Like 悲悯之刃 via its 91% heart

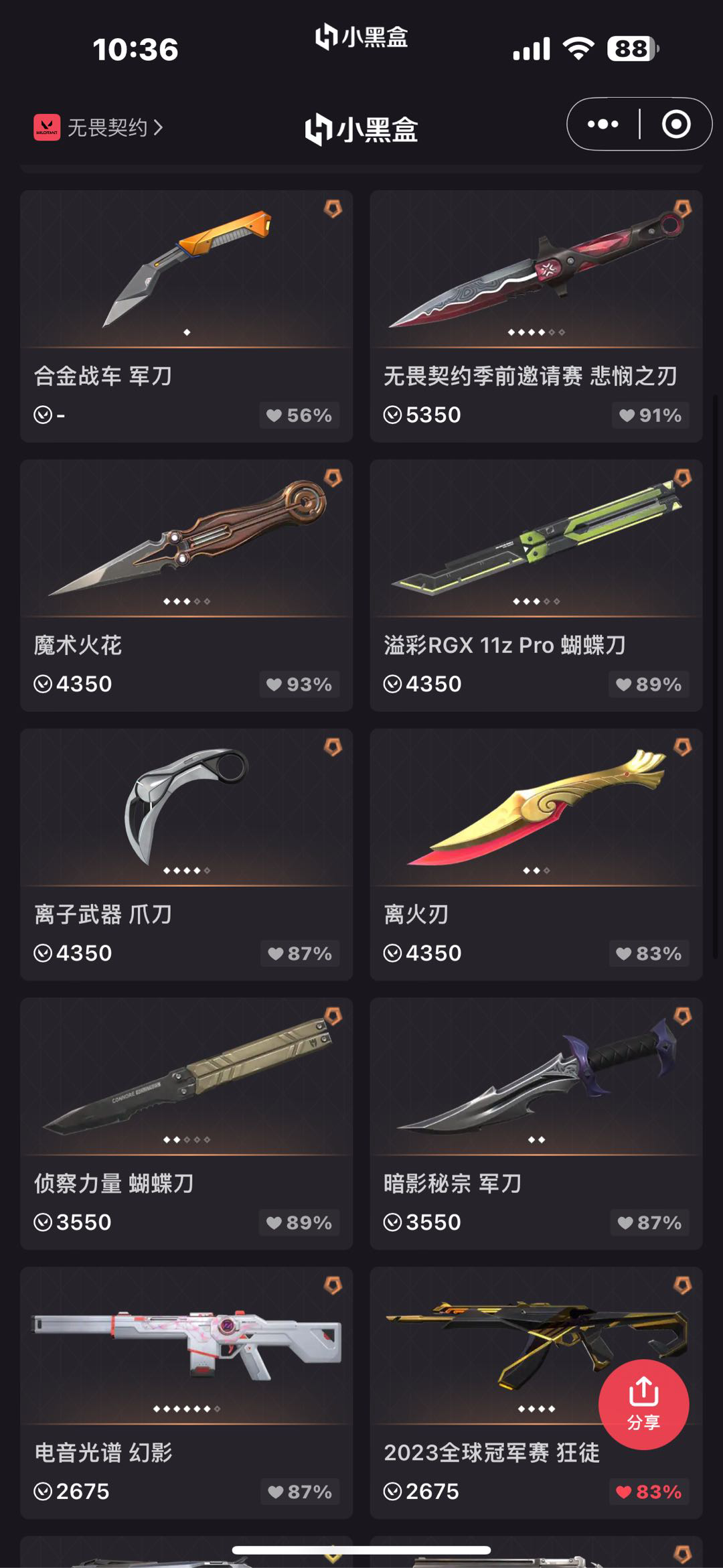tap(649, 415)
